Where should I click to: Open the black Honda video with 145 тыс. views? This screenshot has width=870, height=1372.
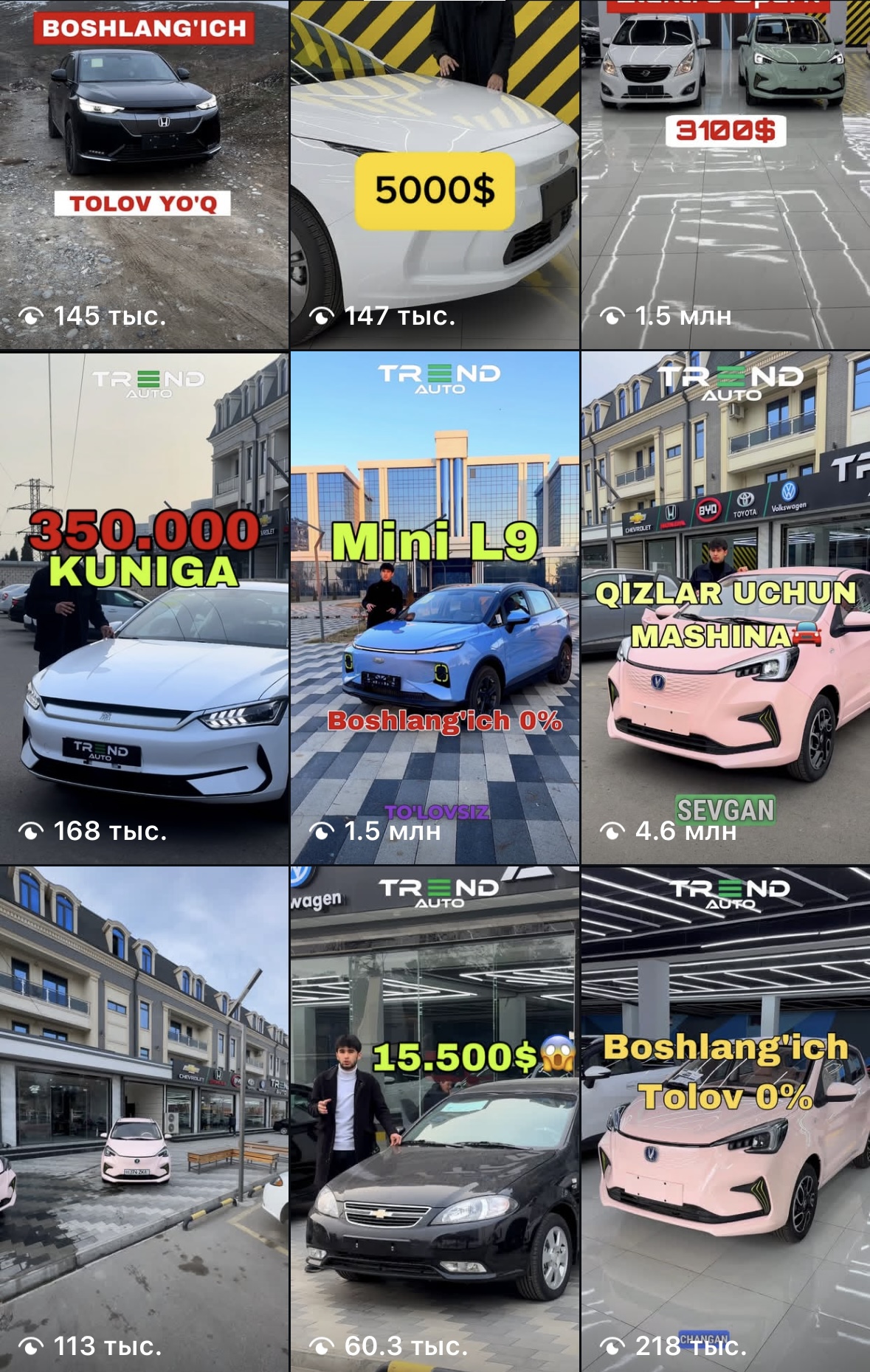144,173
